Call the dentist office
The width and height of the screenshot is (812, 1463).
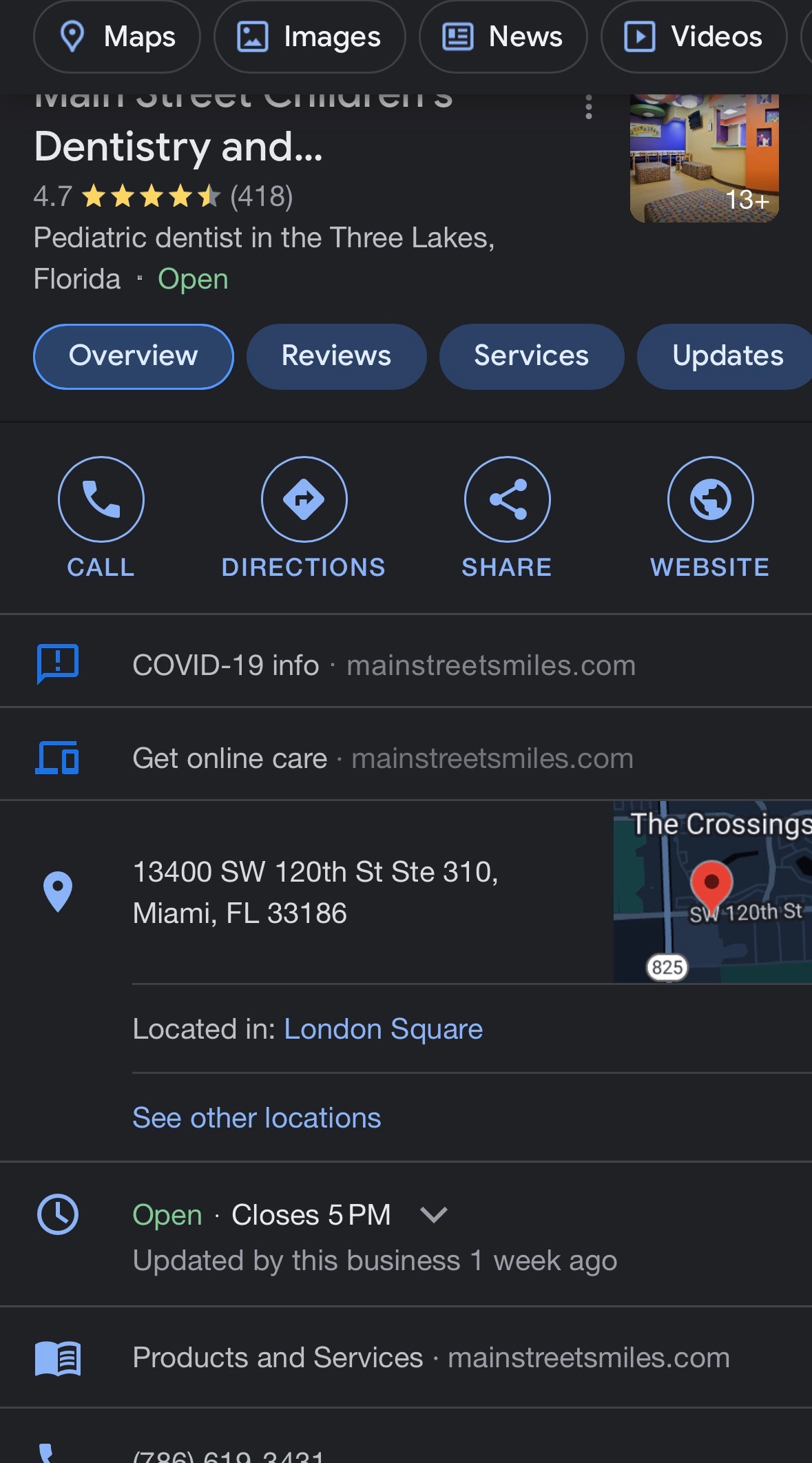click(x=101, y=499)
